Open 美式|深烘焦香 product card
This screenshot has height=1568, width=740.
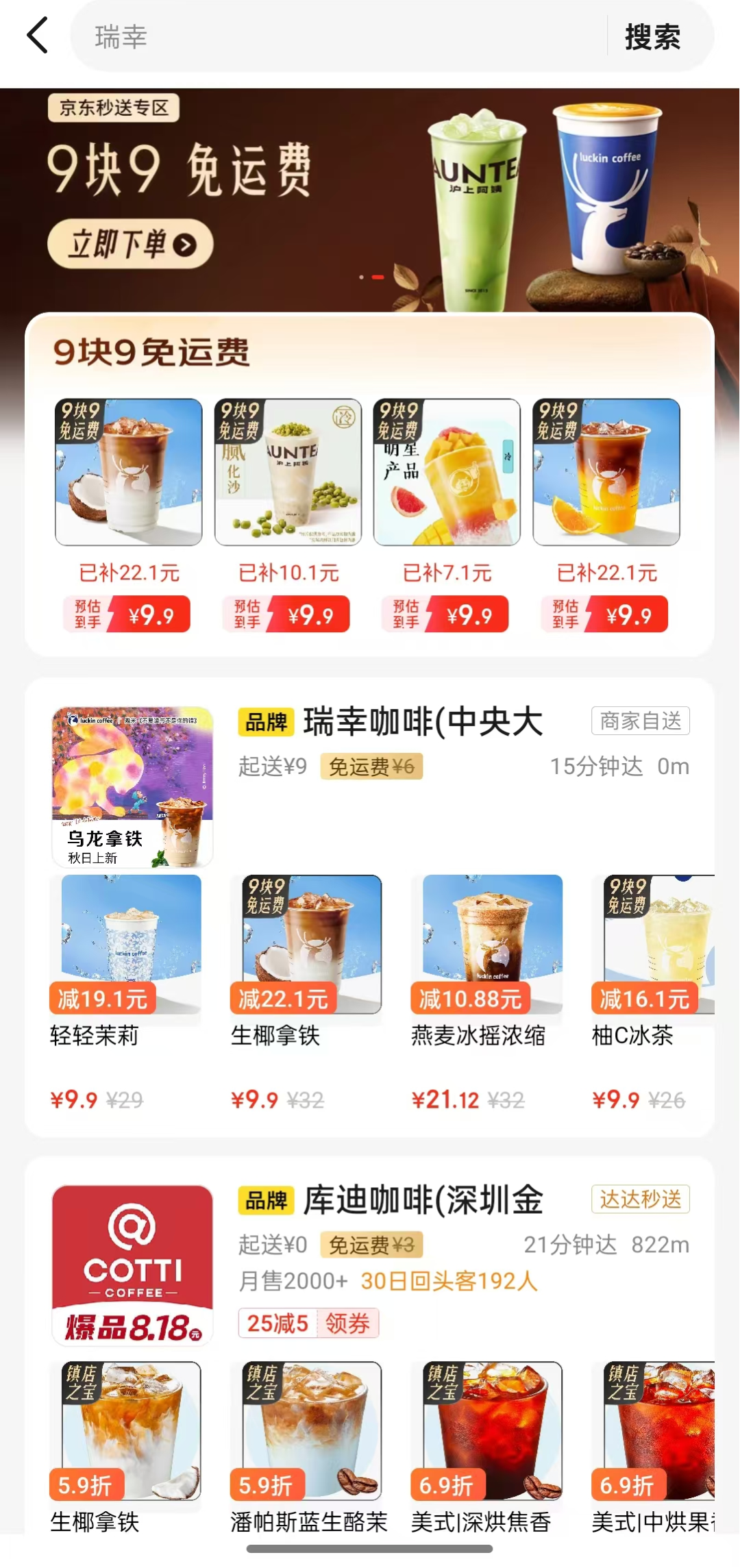point(486,1432)
